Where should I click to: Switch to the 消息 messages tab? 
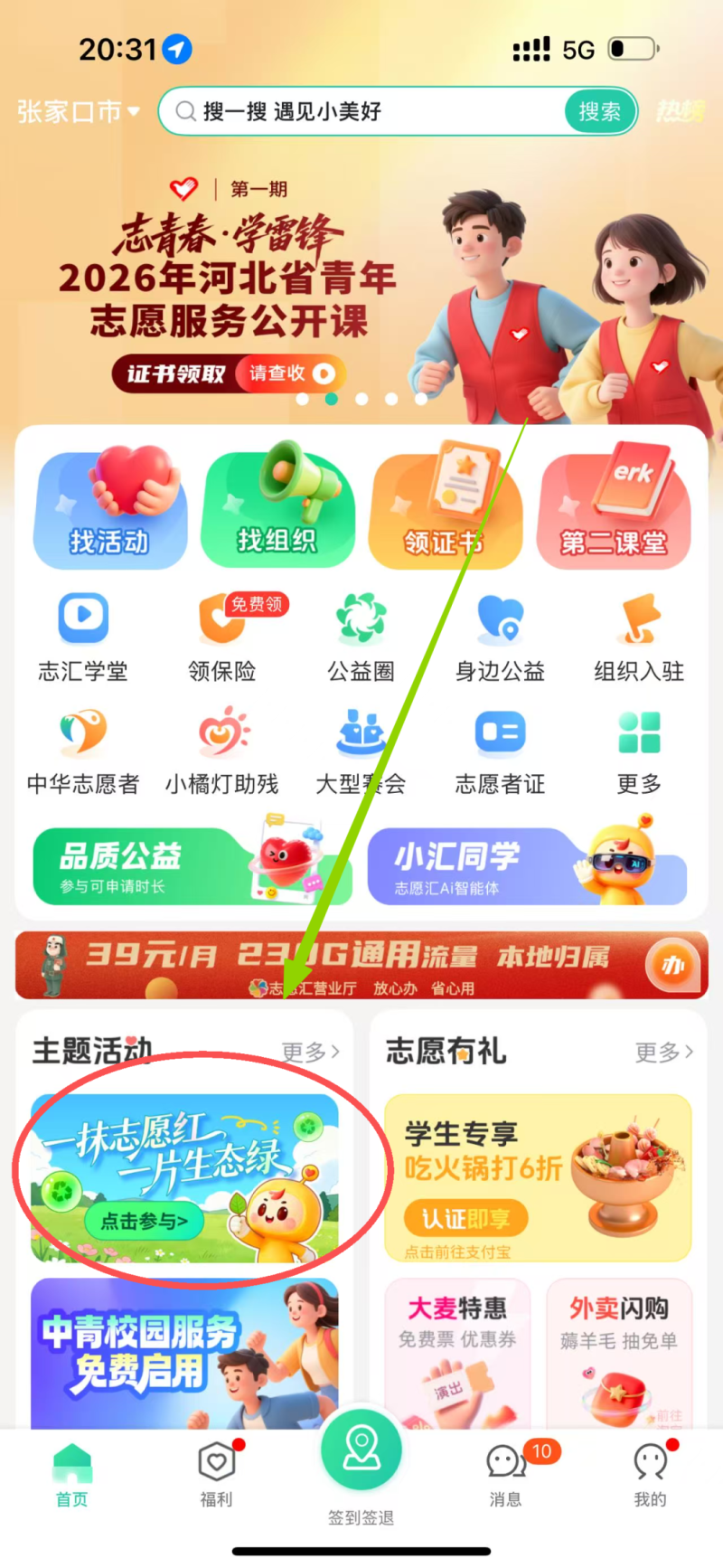[x=506, y=1474]
